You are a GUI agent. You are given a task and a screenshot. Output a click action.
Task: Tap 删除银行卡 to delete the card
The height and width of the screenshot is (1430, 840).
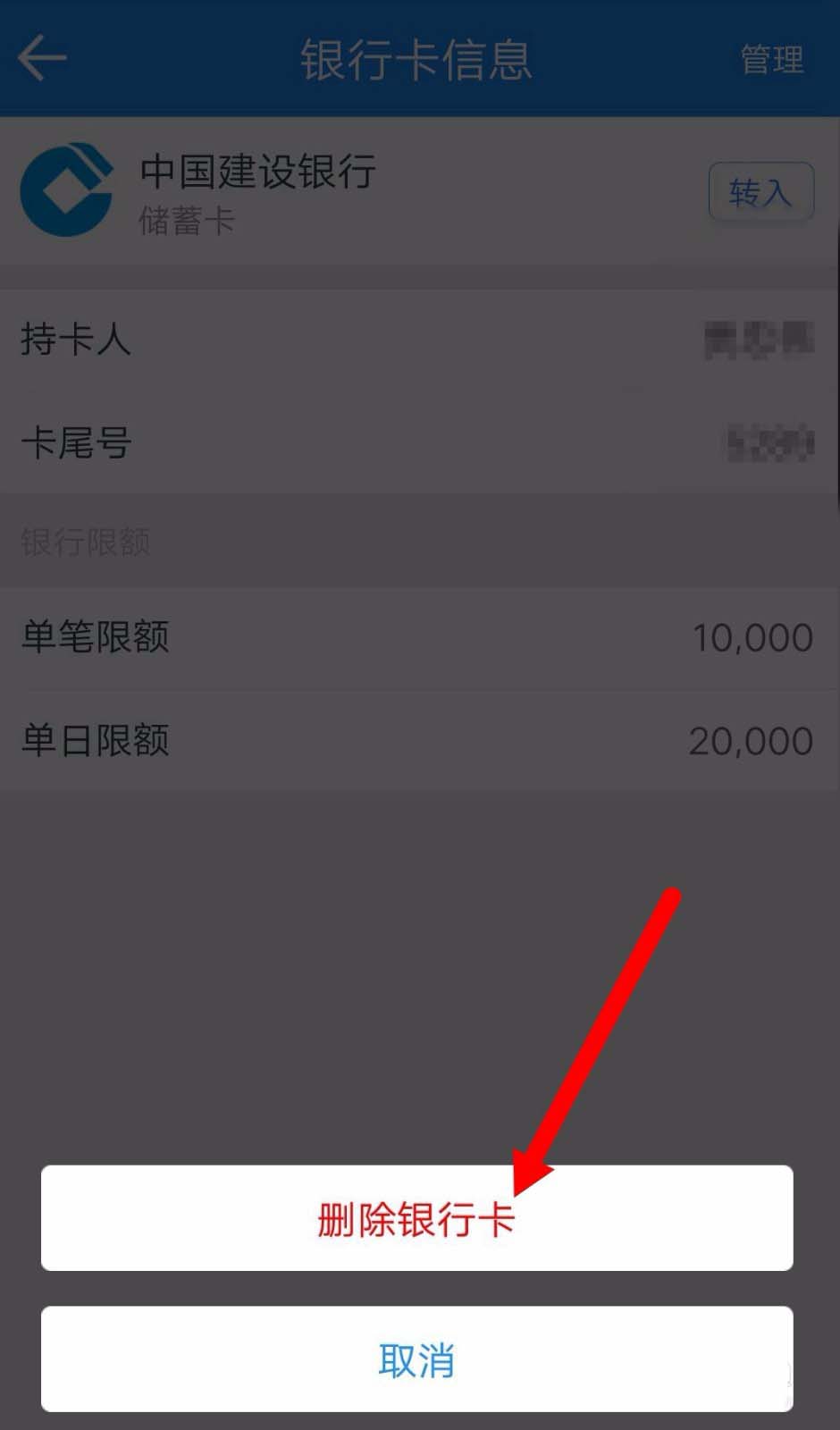(x=416, y=1219)
